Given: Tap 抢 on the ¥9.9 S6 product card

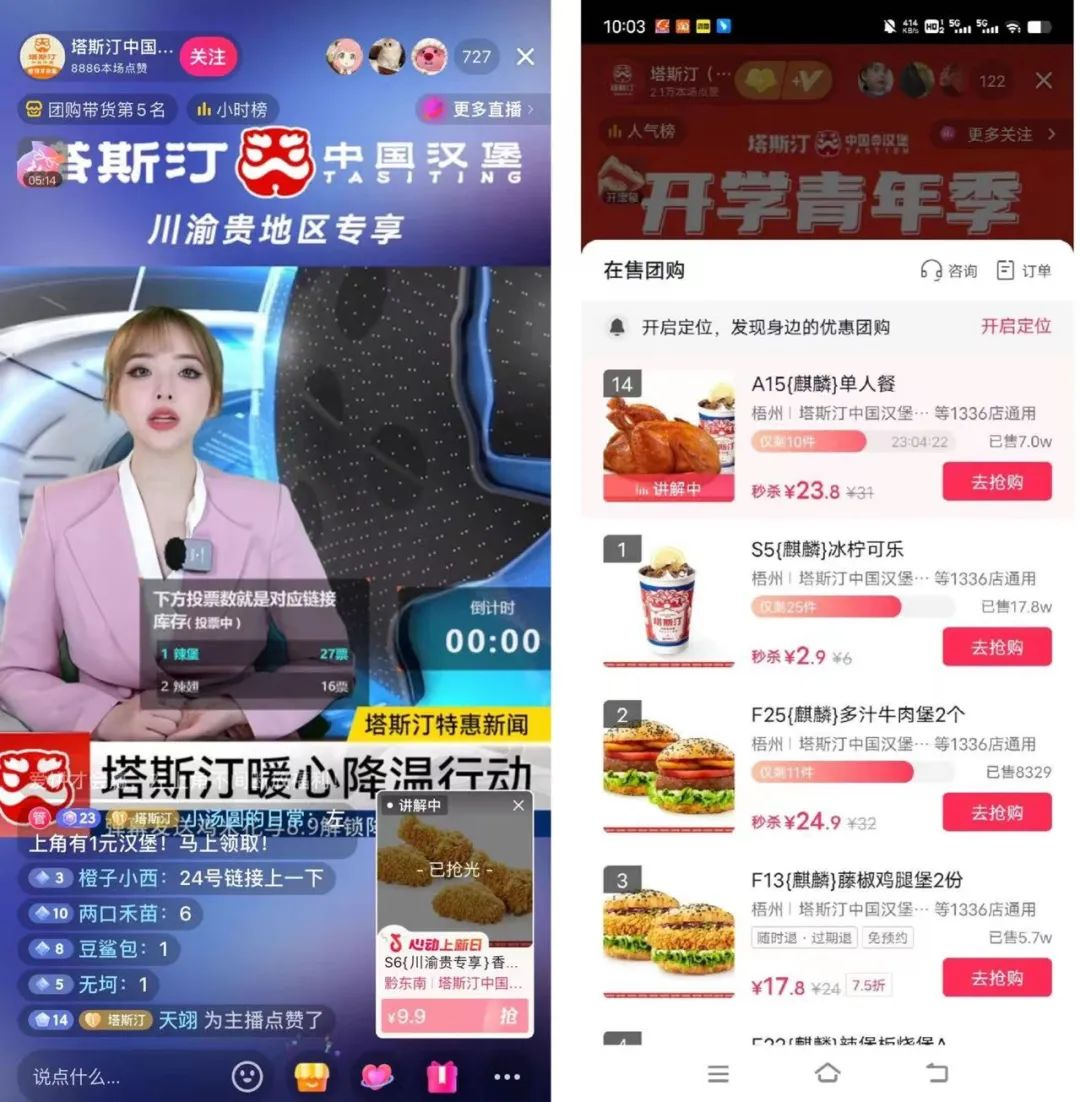Looking at the screenshot, I should pyautogui.click(x=509, y=1016).
